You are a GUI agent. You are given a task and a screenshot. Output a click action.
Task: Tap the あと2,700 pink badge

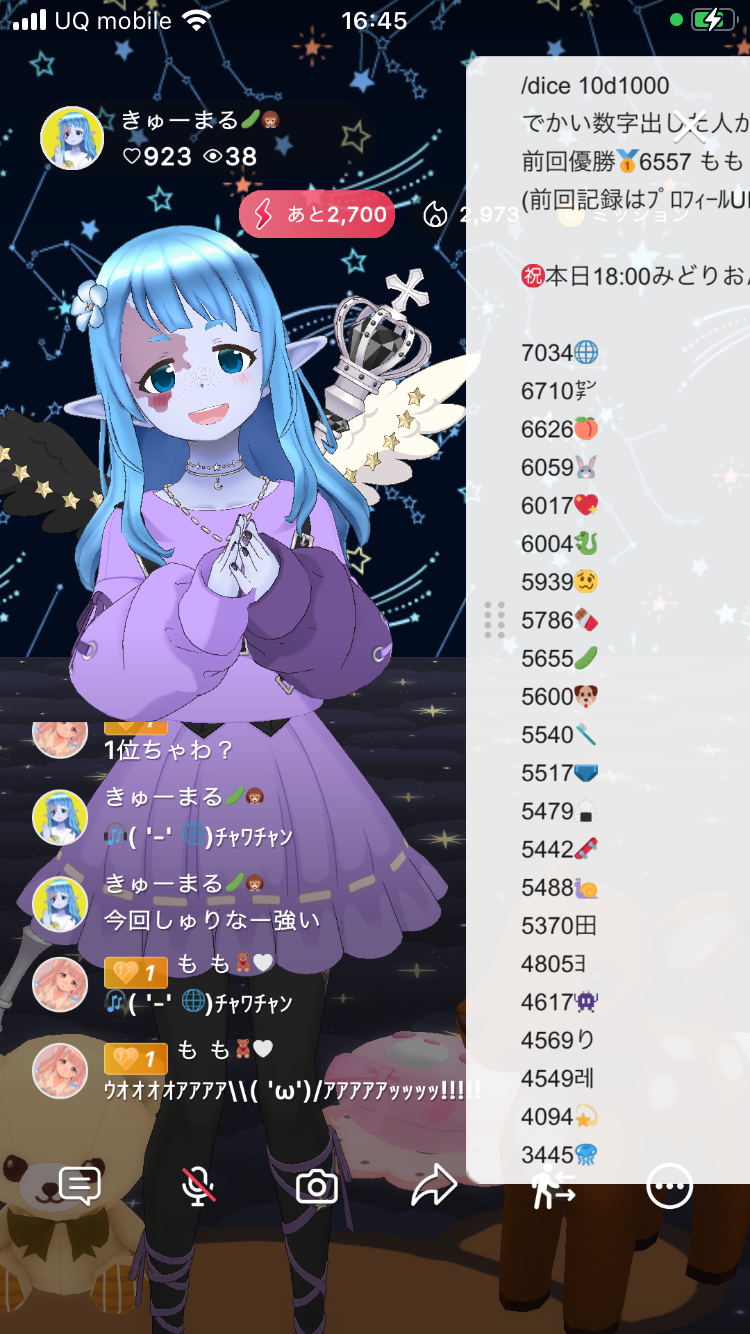pos(317,214)
